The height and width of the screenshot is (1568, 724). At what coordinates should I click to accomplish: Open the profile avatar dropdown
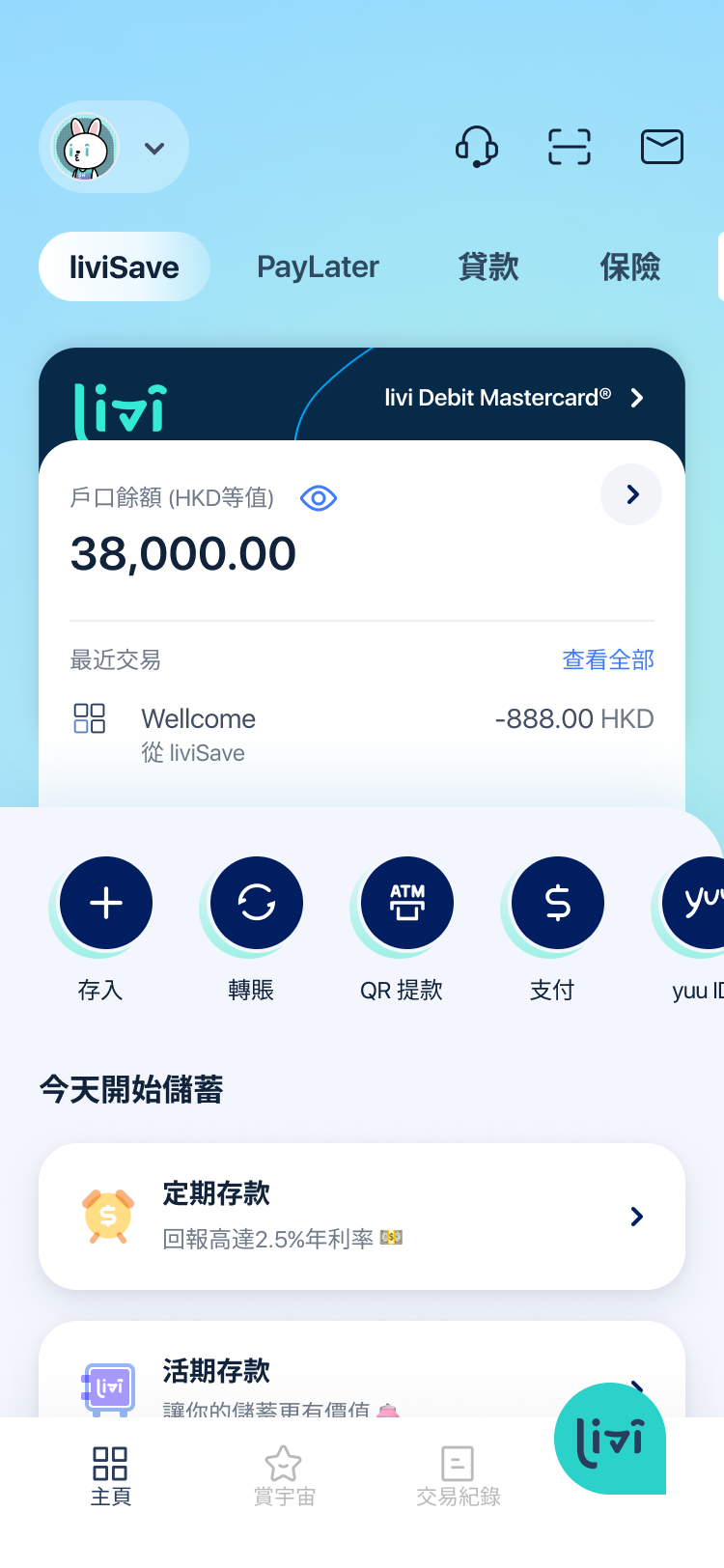pos(114,148)
